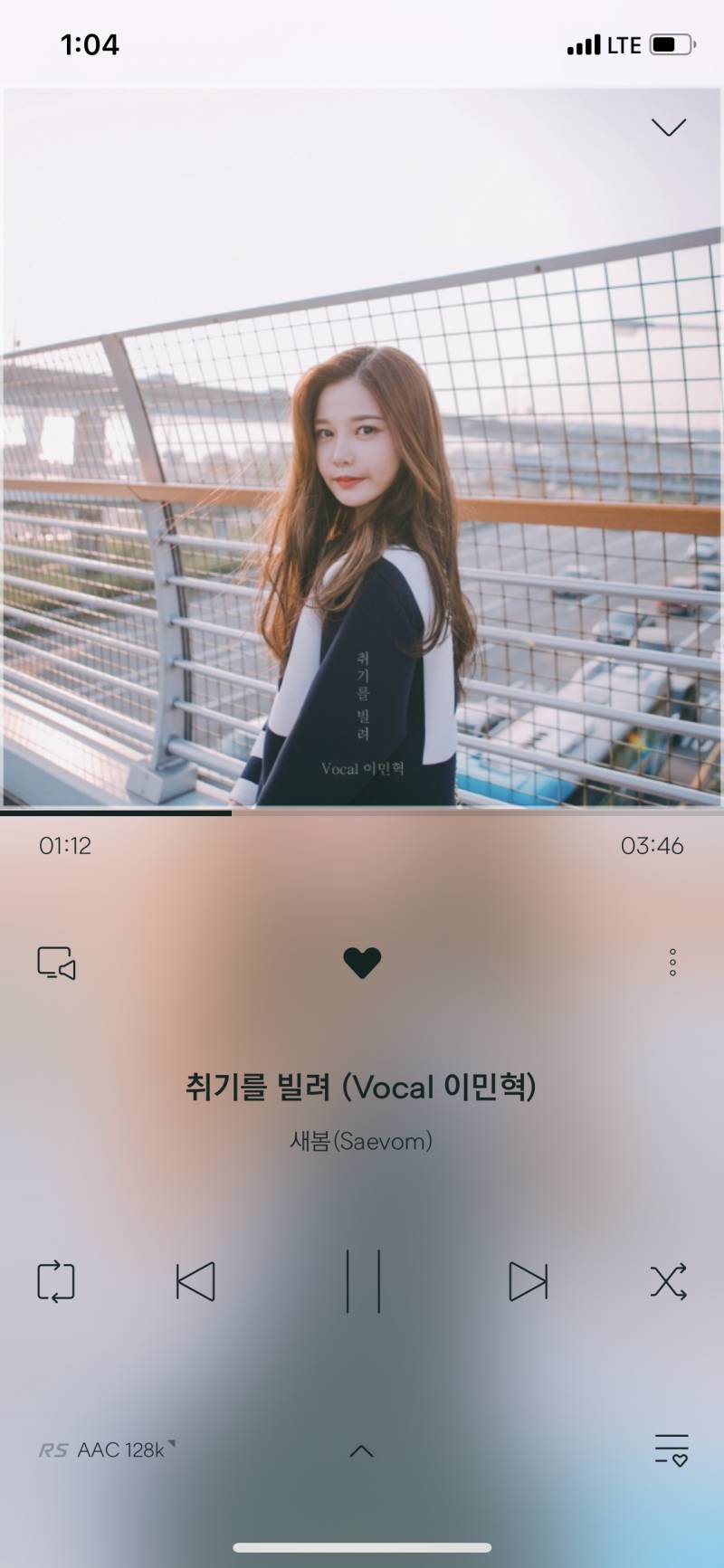Viewport: 724px width, 1568px height.
Task: Tap the song title 취기를 빌려
Action: [x=362, y=1088]
